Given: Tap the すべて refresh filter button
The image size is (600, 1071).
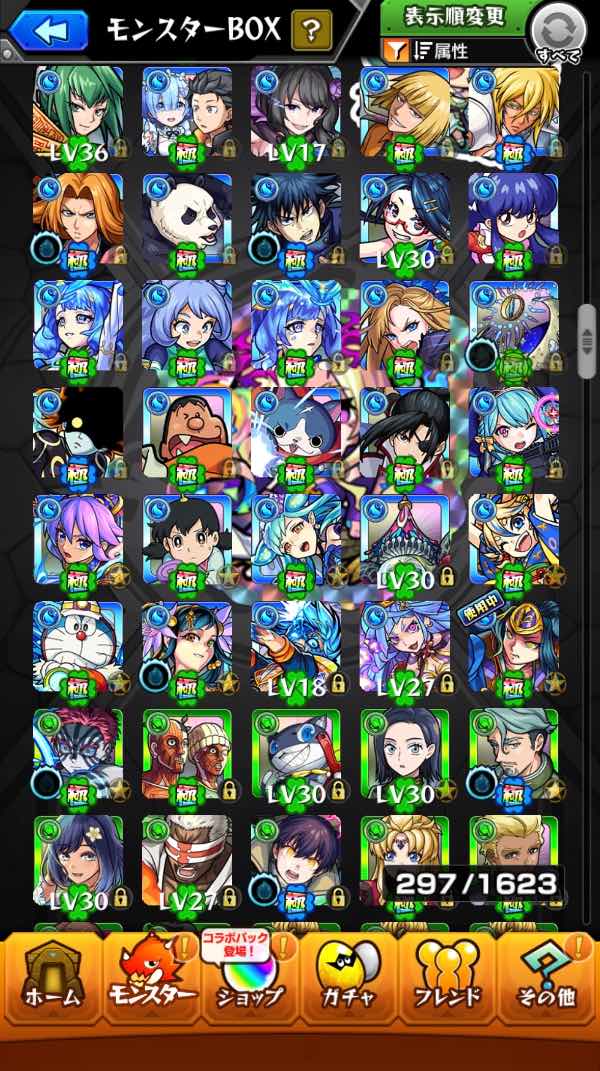Looking at the screenshot, I should coord(557,33).
